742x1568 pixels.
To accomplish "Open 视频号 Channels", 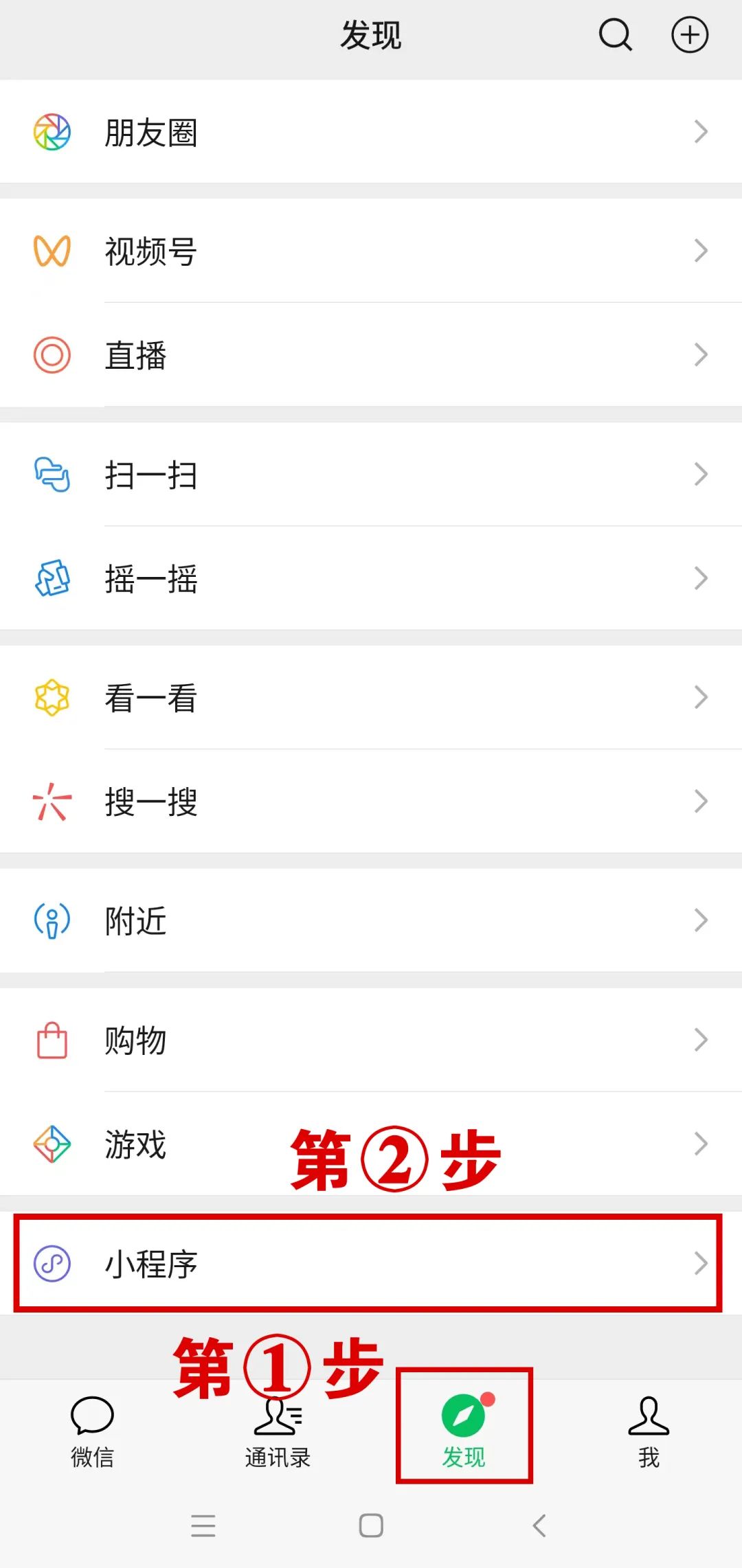I will [x=371, y=251].
